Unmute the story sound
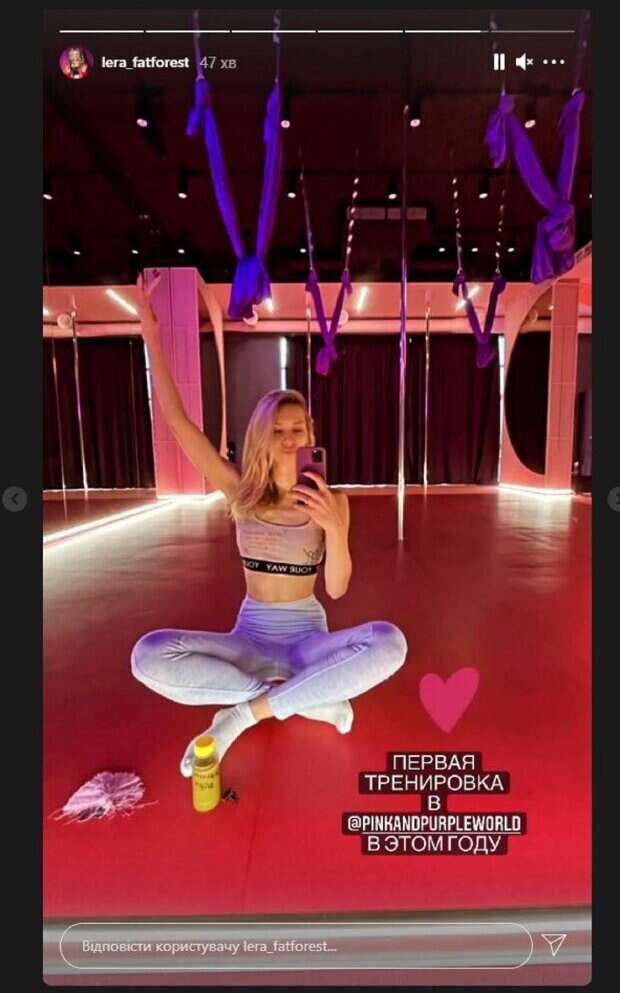The width and height of the screenshot is (620, 993). pos(525,62)
